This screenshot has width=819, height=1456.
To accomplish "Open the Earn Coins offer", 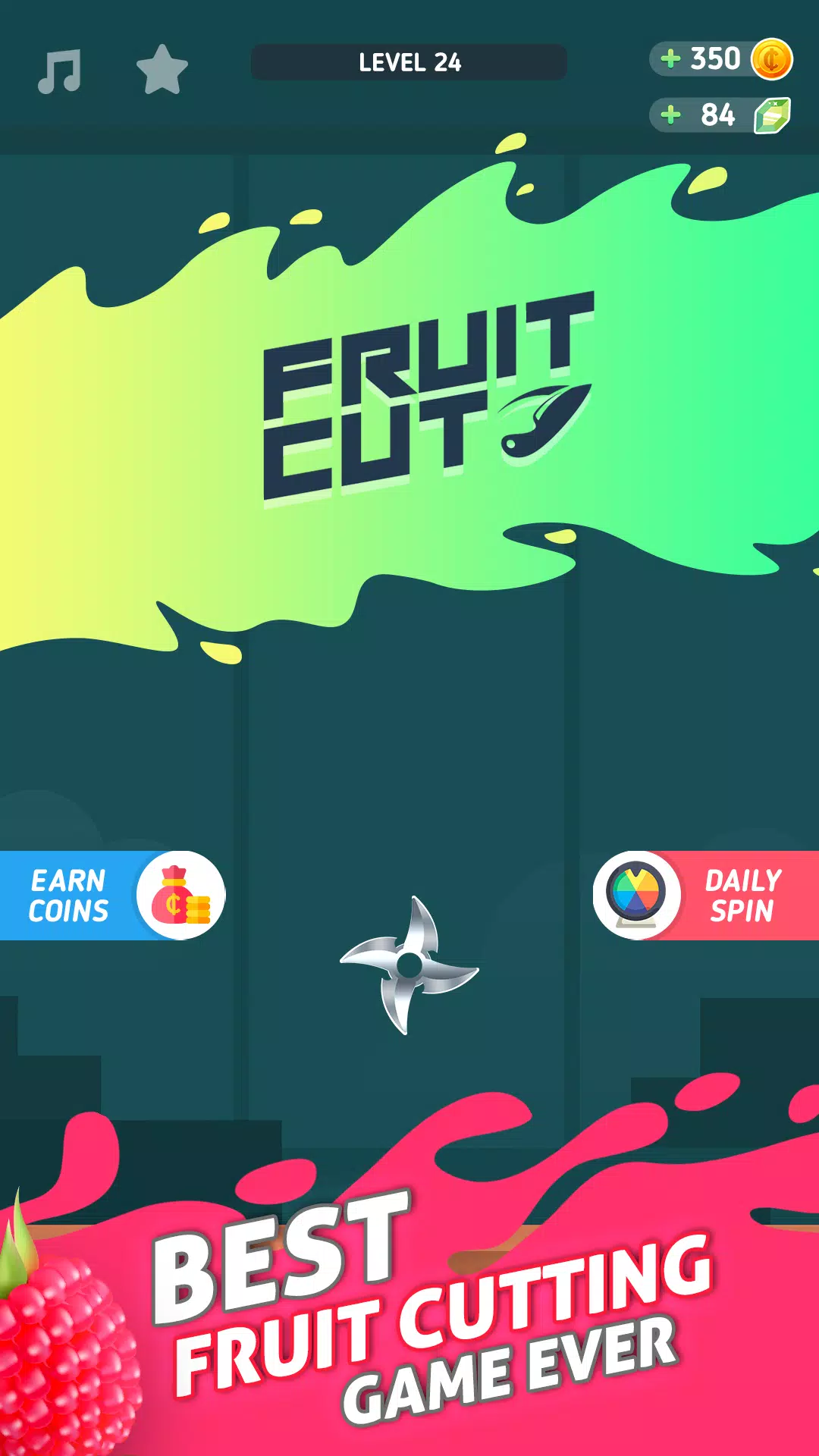I will coord(112,896).
